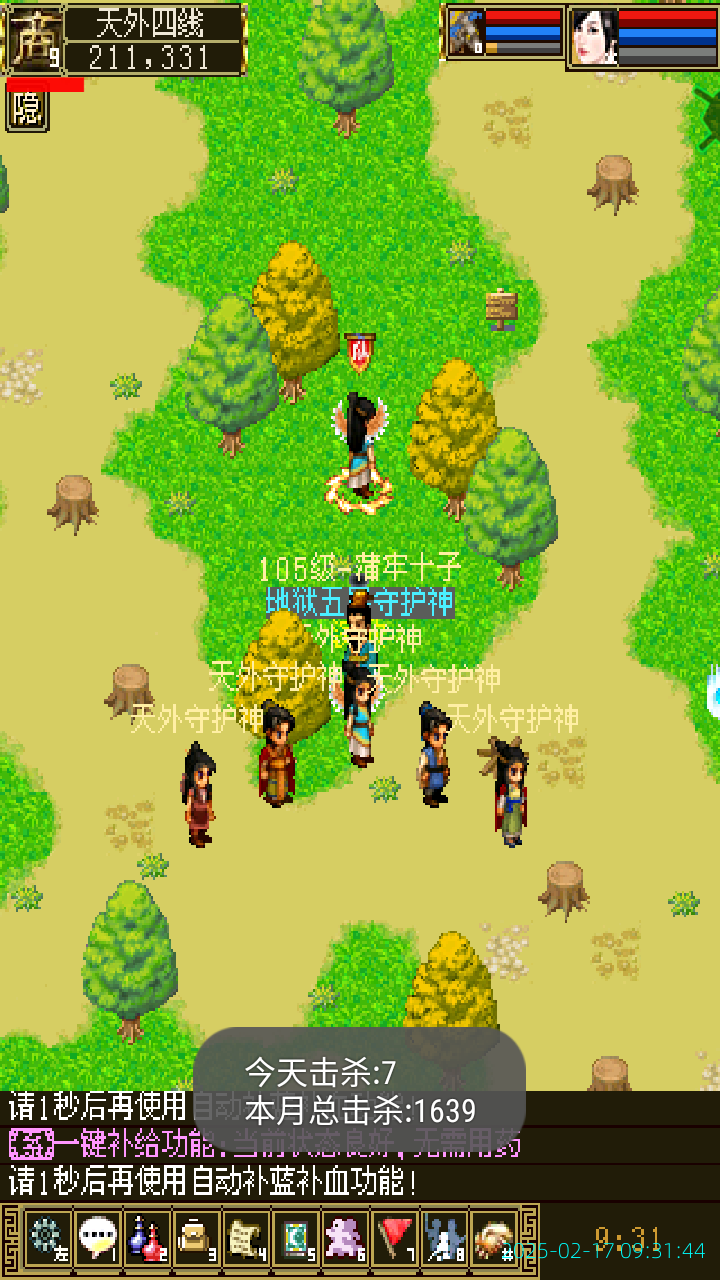Use the potion bottles icon in slot 2
The image size is (720, 1280).
[147, 1238]
